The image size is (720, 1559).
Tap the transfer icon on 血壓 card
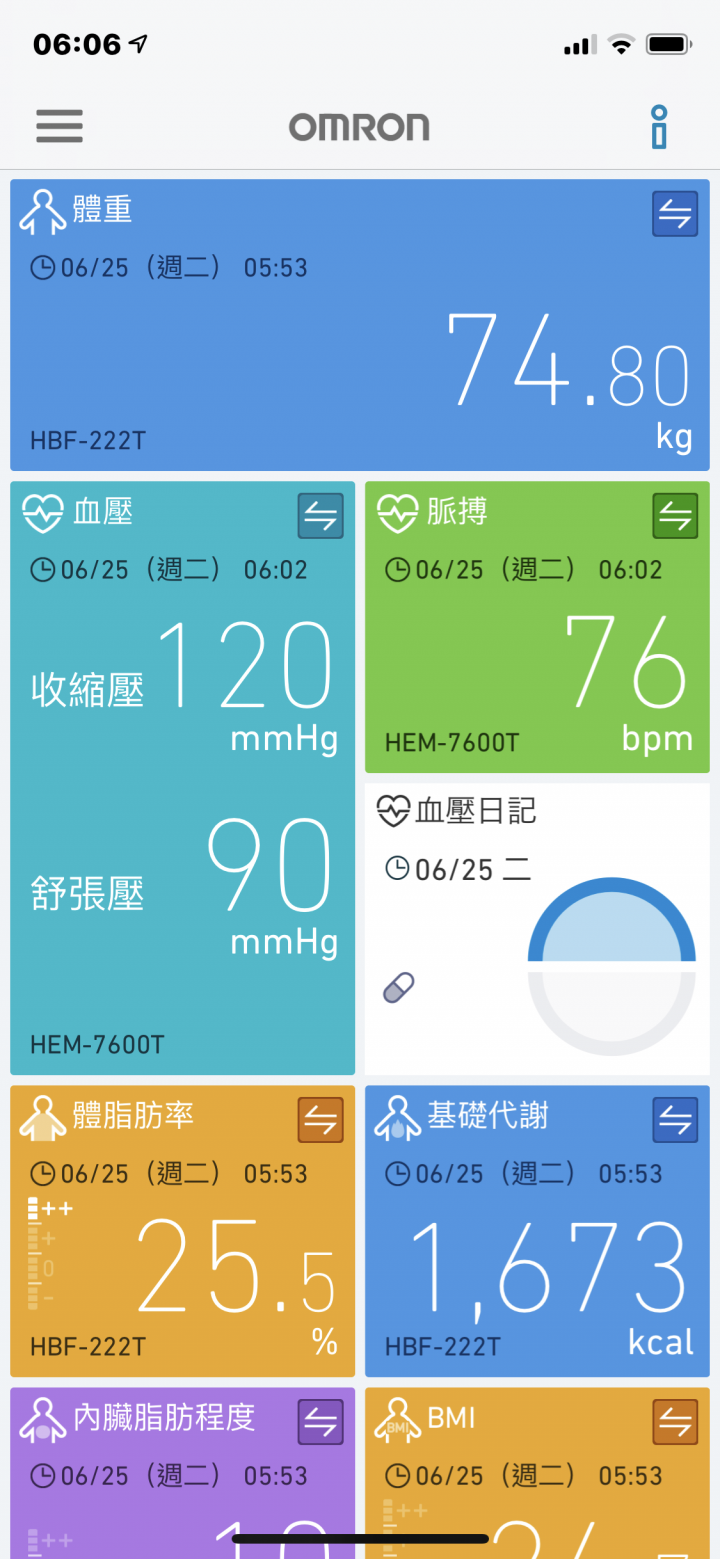point(320,516)
